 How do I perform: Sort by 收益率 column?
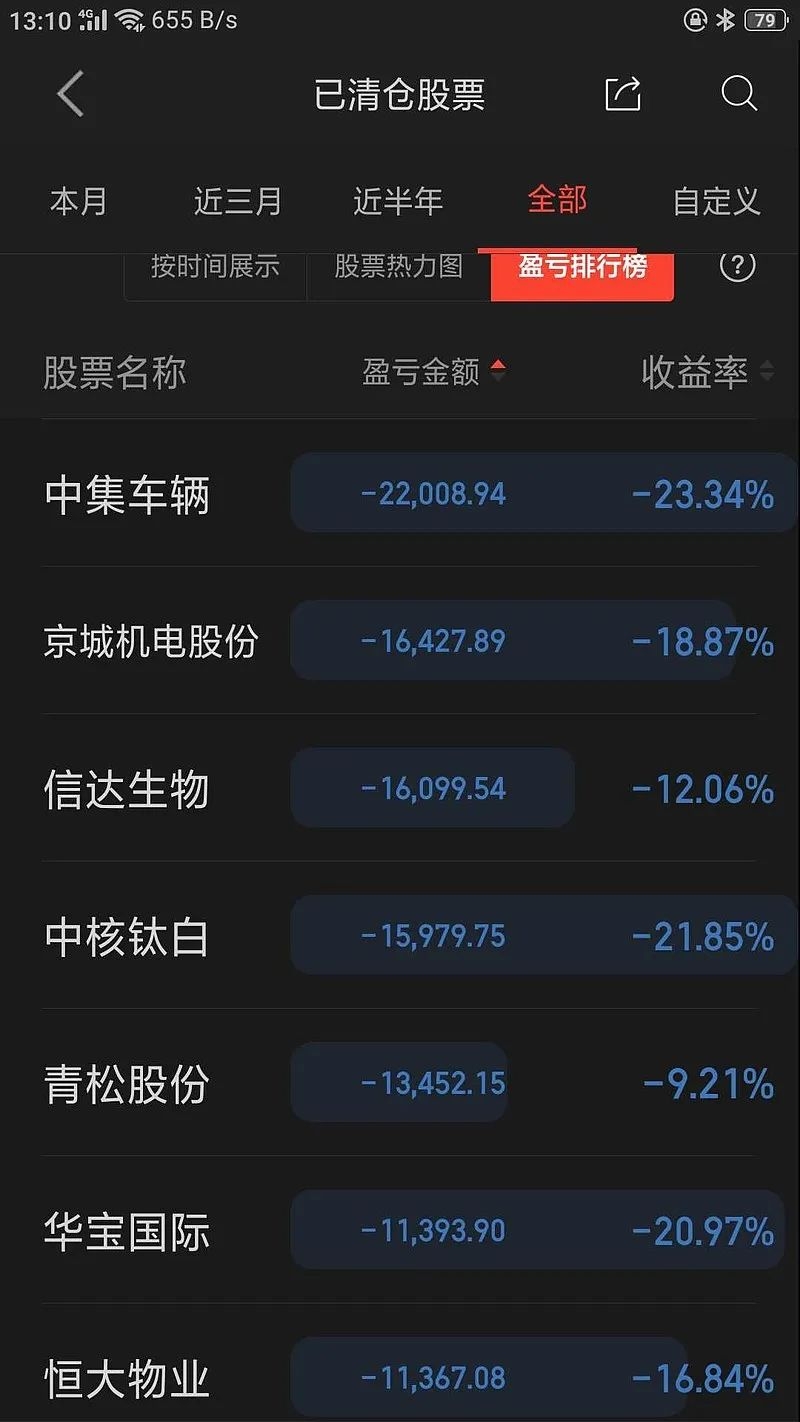tap(708, 373)
